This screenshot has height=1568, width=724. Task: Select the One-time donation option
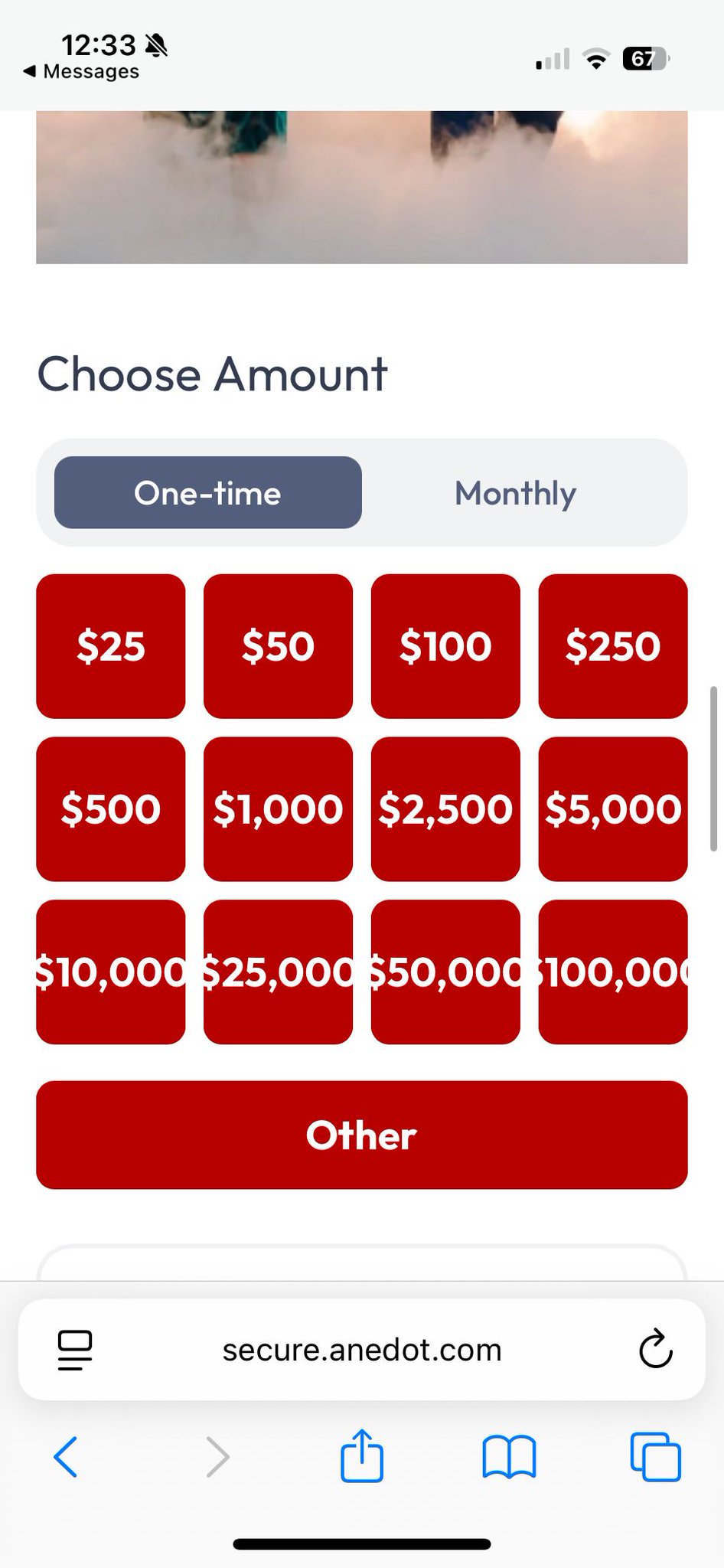pos(207,493)
